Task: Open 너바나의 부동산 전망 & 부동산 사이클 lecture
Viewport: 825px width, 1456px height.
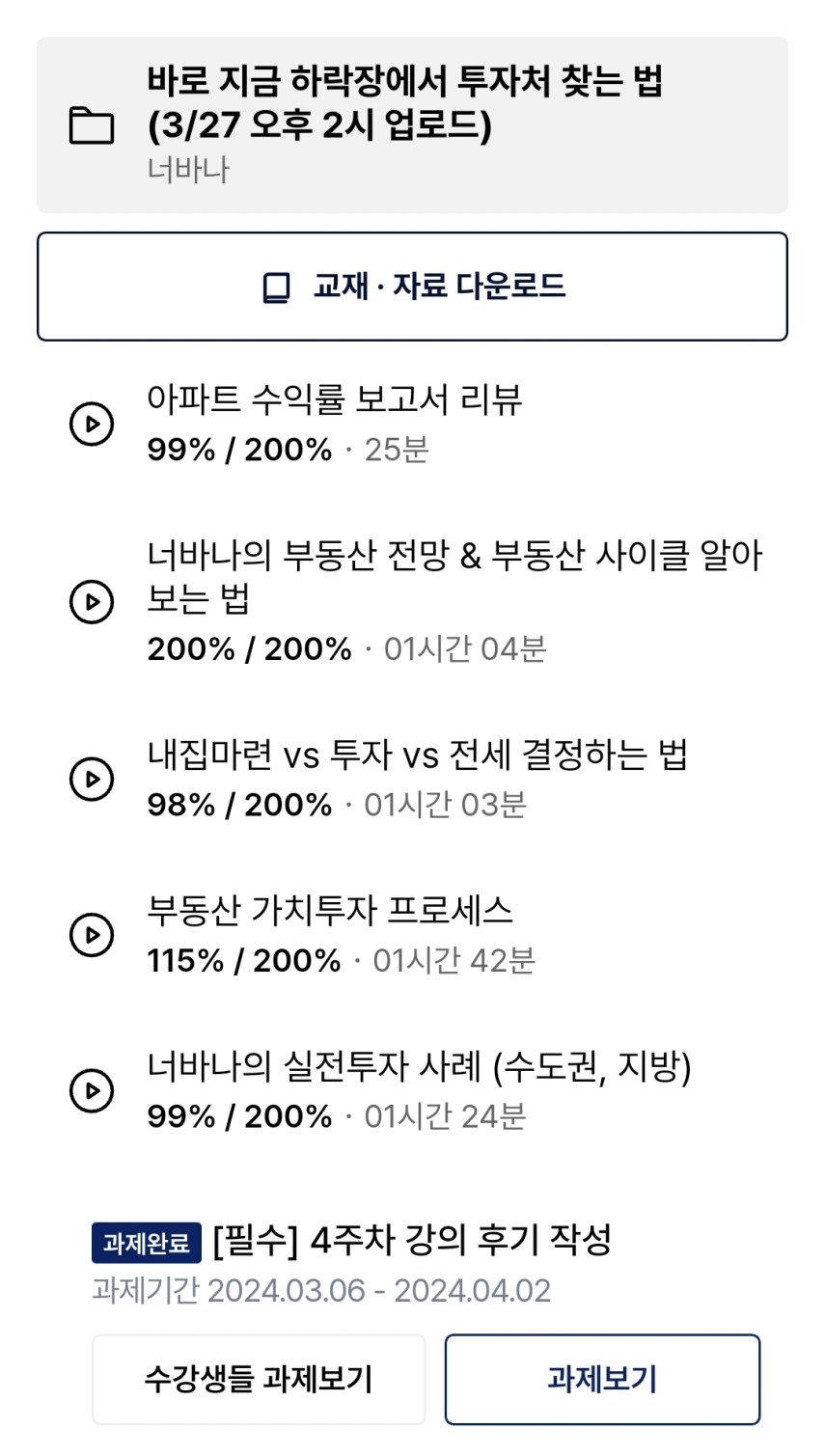Action: tap(412, 601)
